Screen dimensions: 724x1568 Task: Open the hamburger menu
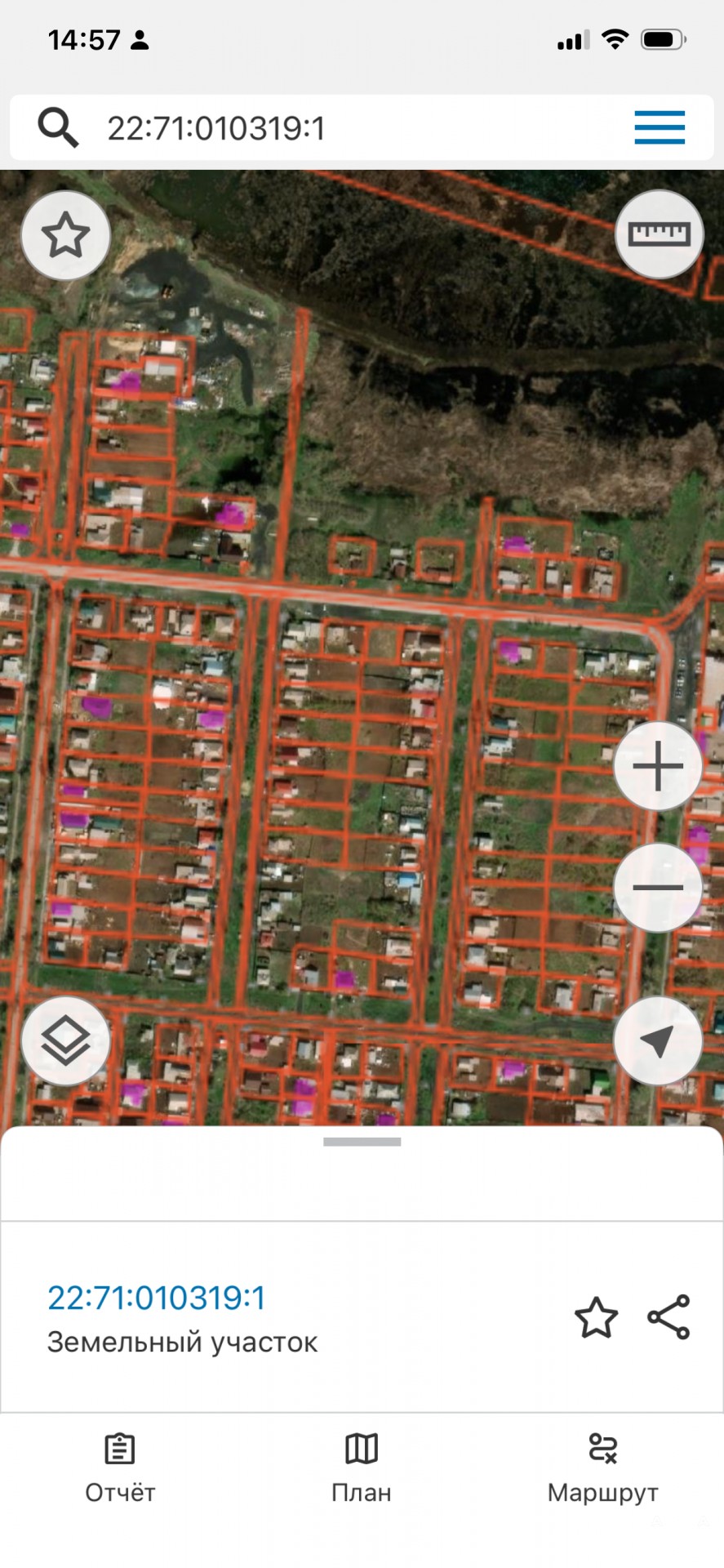(x=660, y=128)
